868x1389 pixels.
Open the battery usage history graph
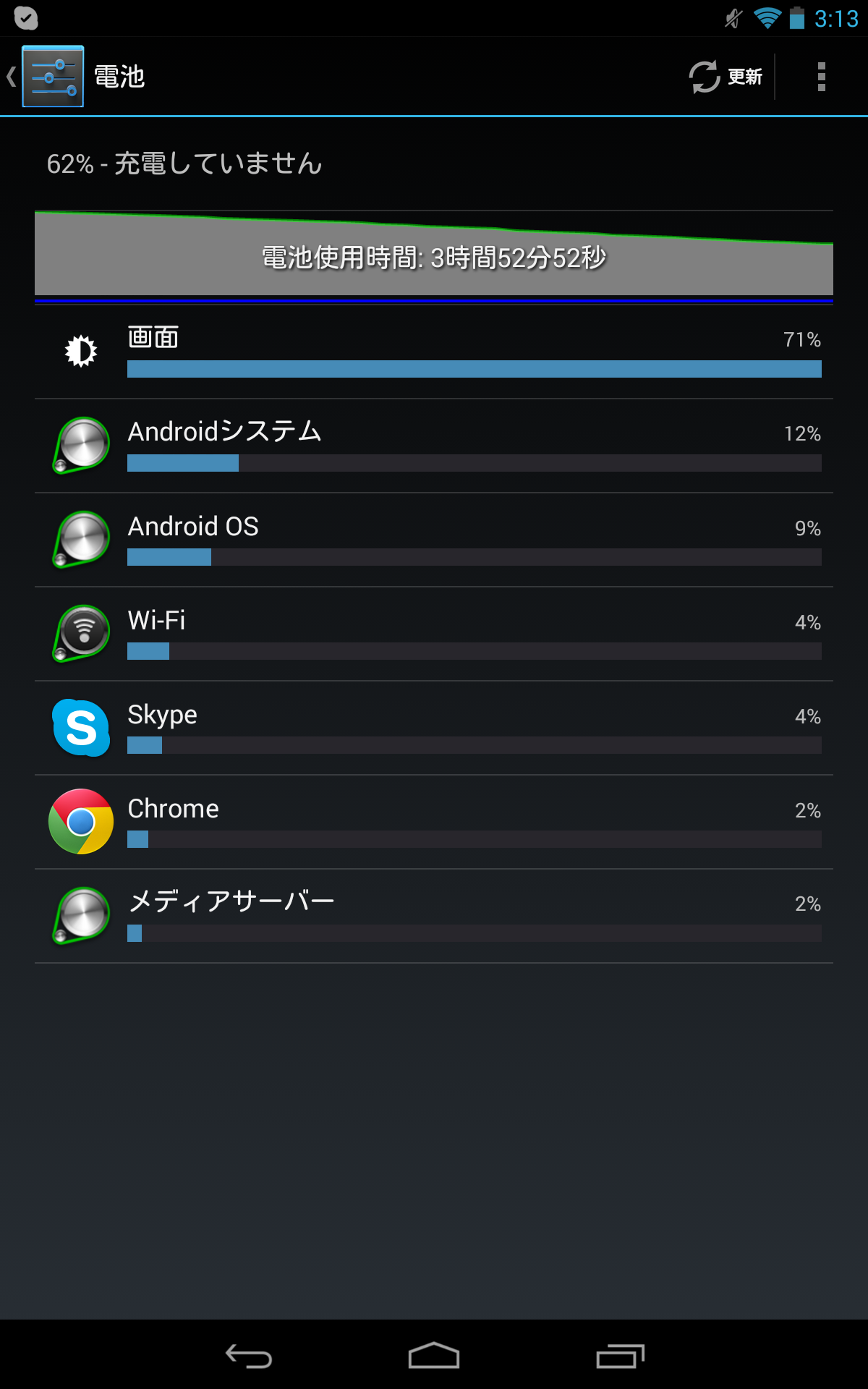pyautogui.click(x=434, y=255)
